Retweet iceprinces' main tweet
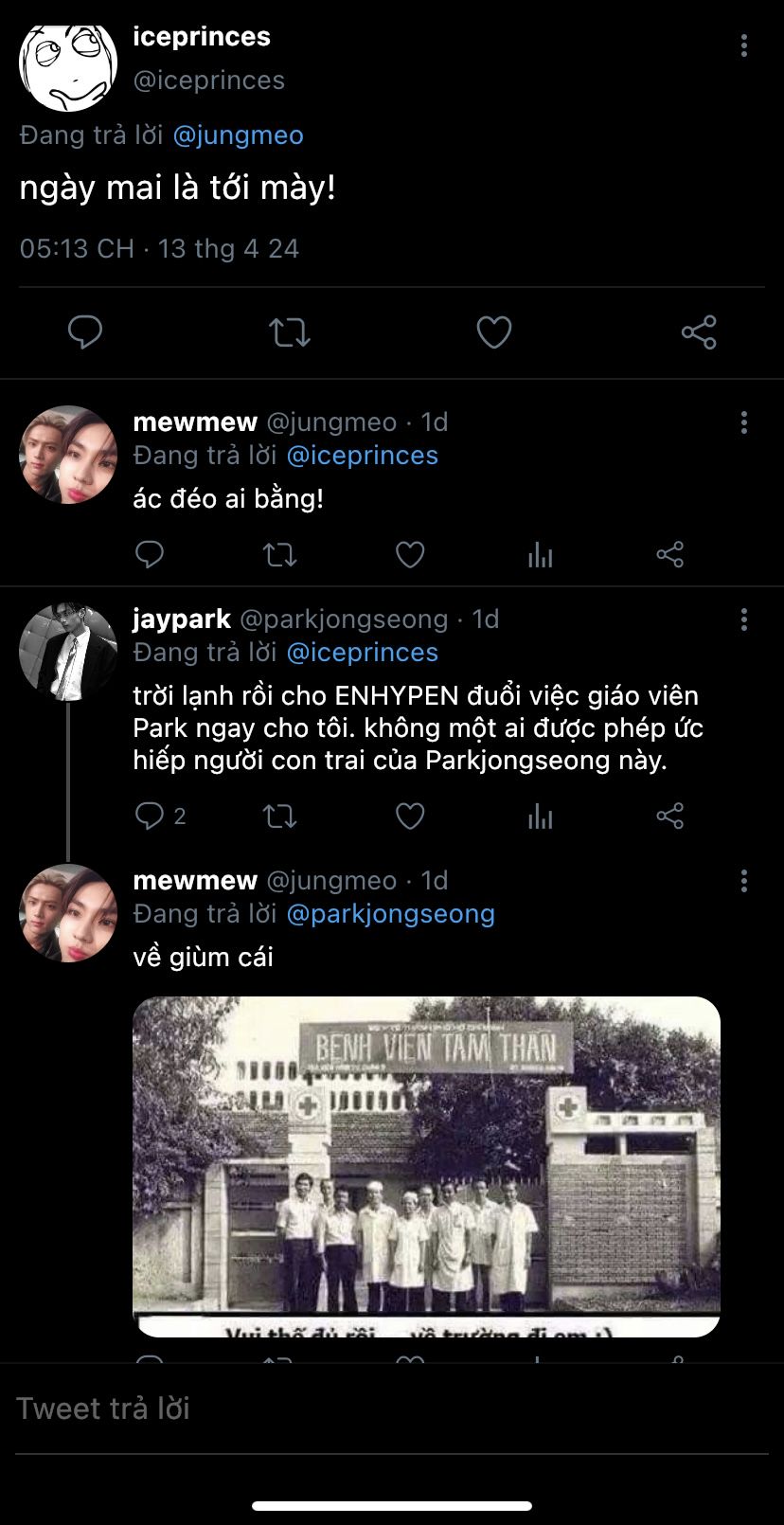 pos(289,332)
